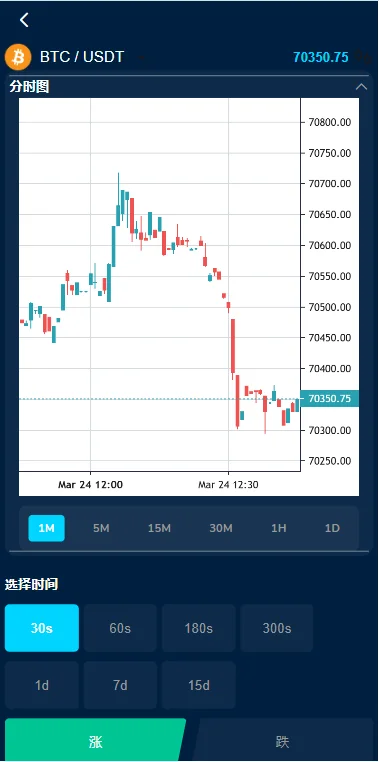
Task: Collapse the 分时图 chart section
Action: click(361, 87)
